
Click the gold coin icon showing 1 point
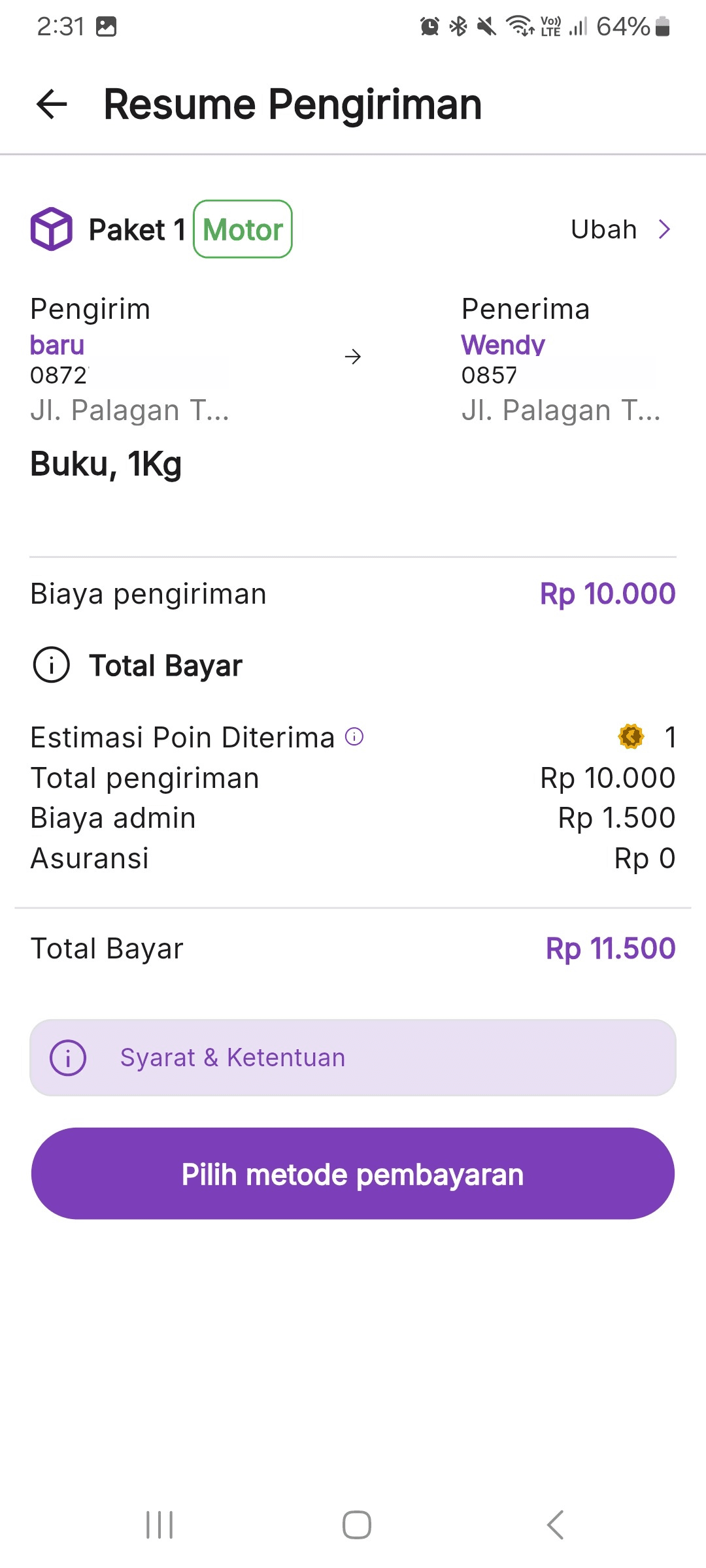coord(630,736)
